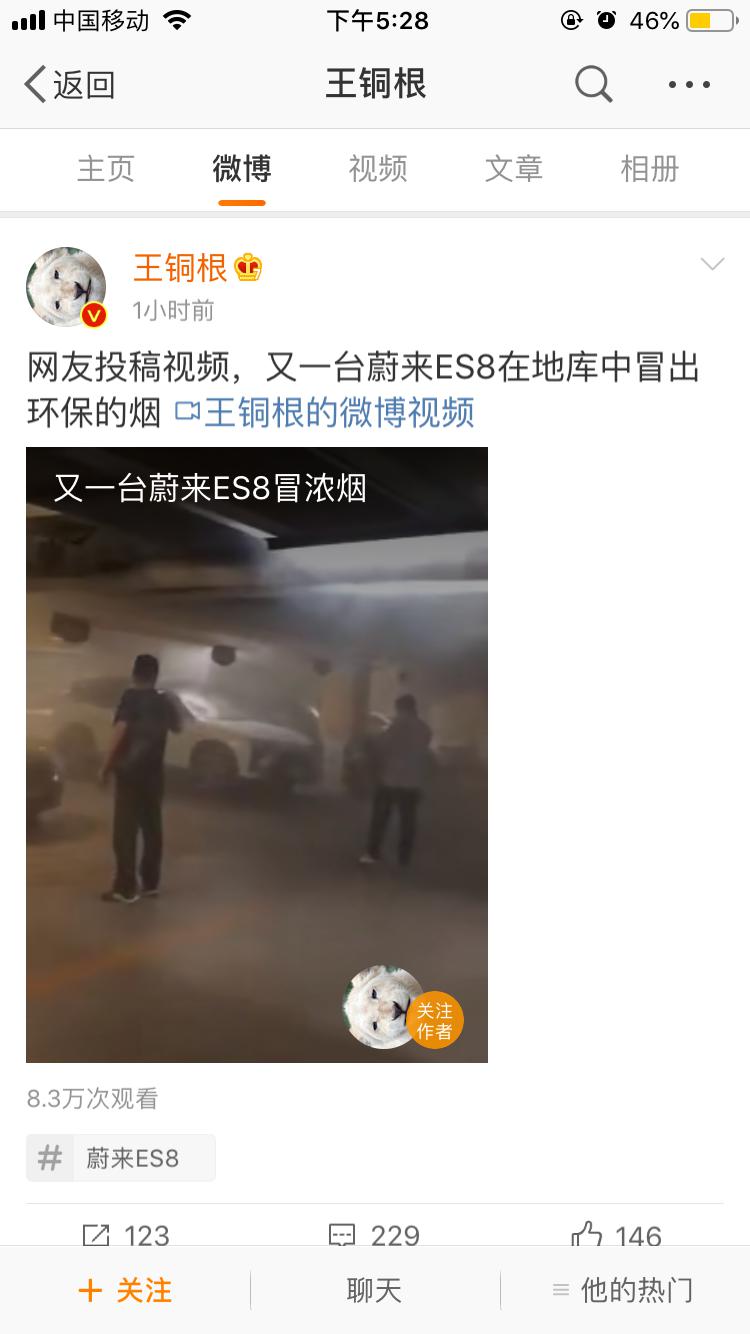Open search in the top bar

point(593,85)
